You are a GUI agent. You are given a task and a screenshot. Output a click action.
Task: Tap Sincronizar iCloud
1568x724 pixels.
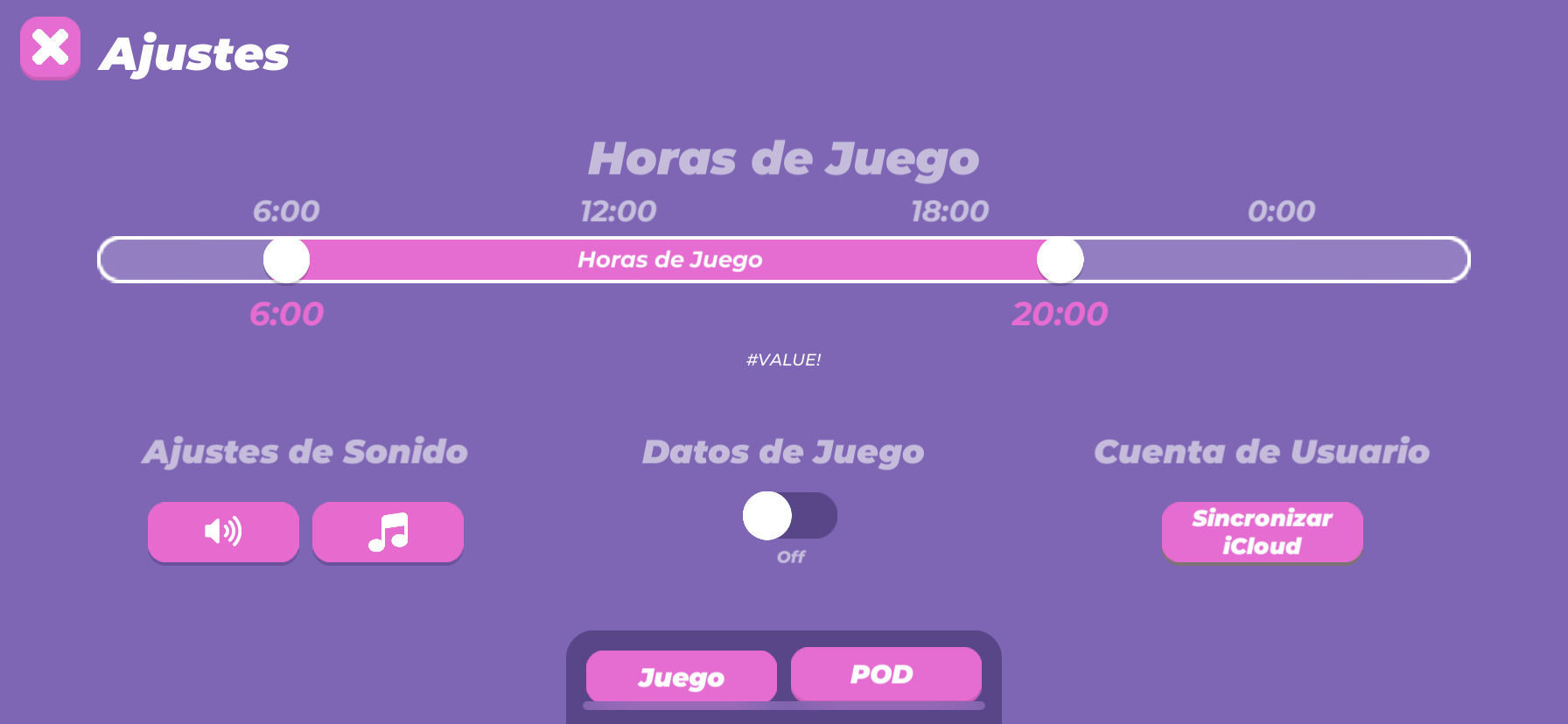[x=1262, y=532]
